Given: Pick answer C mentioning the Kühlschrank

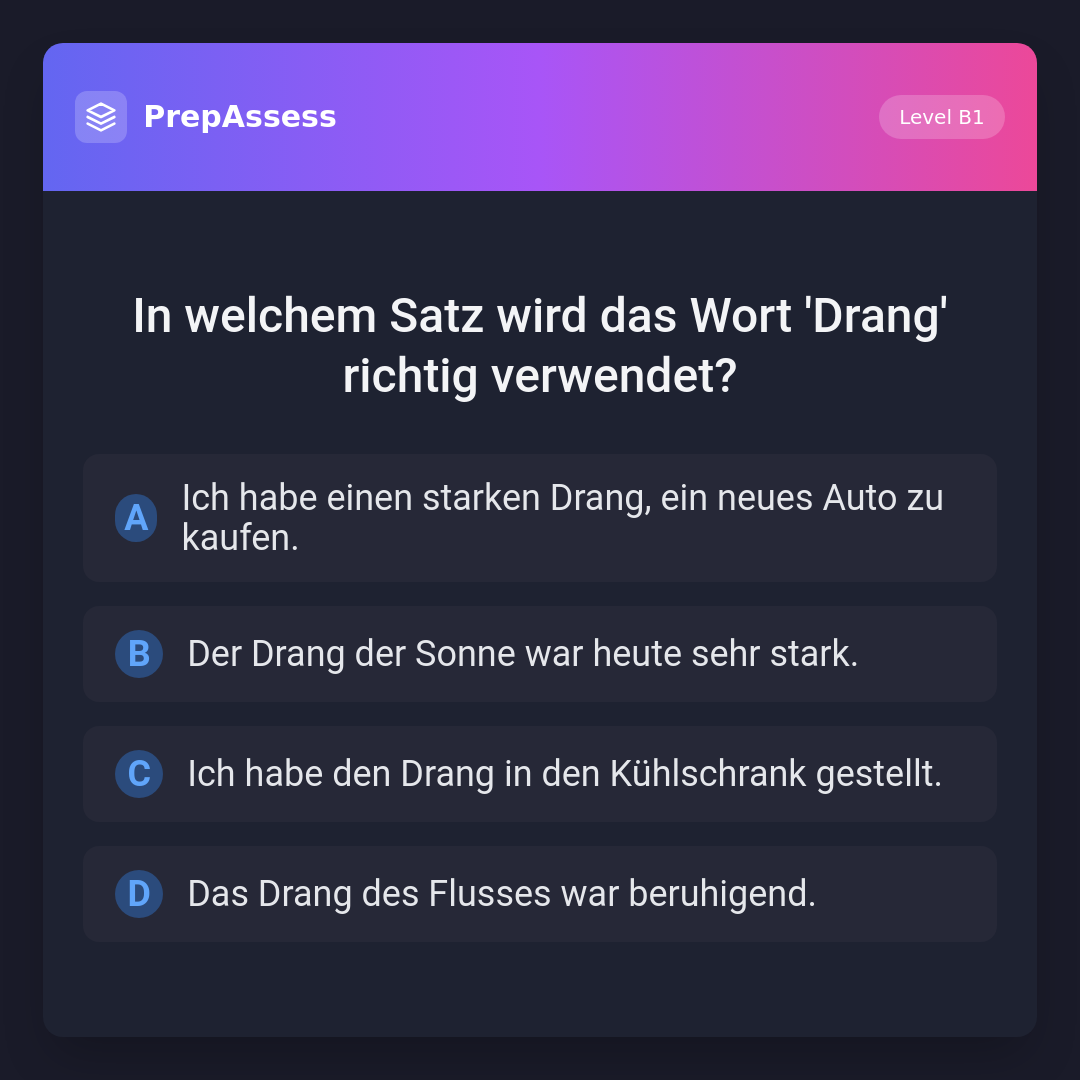Looking at the screenshot, I should 540,774.
